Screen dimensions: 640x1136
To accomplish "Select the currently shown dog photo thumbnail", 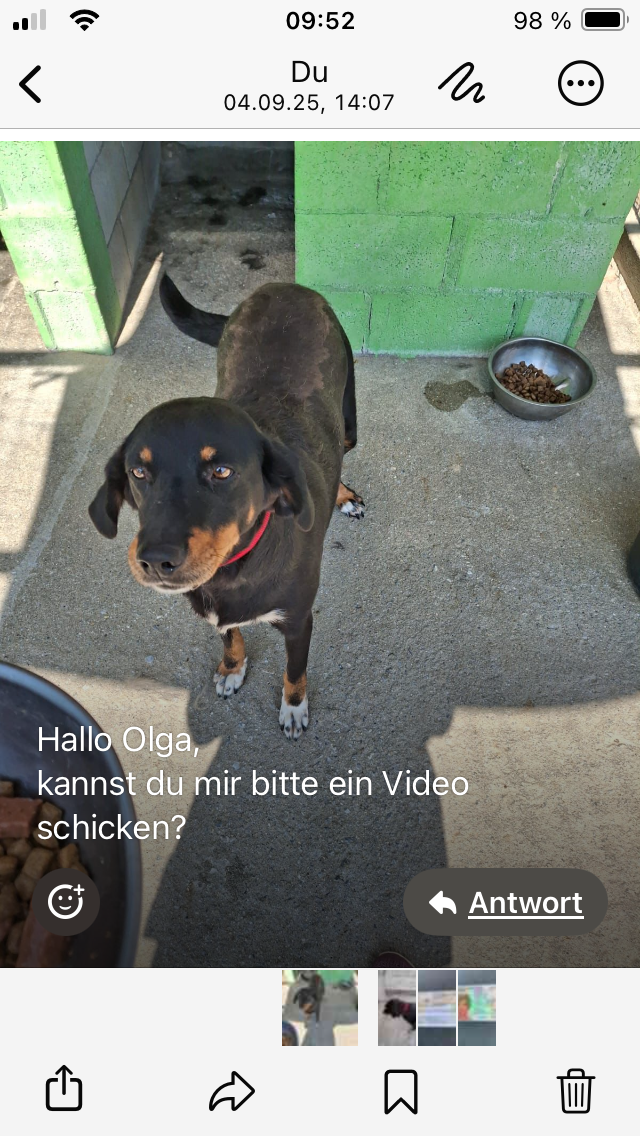I will tap(319, 1007).
